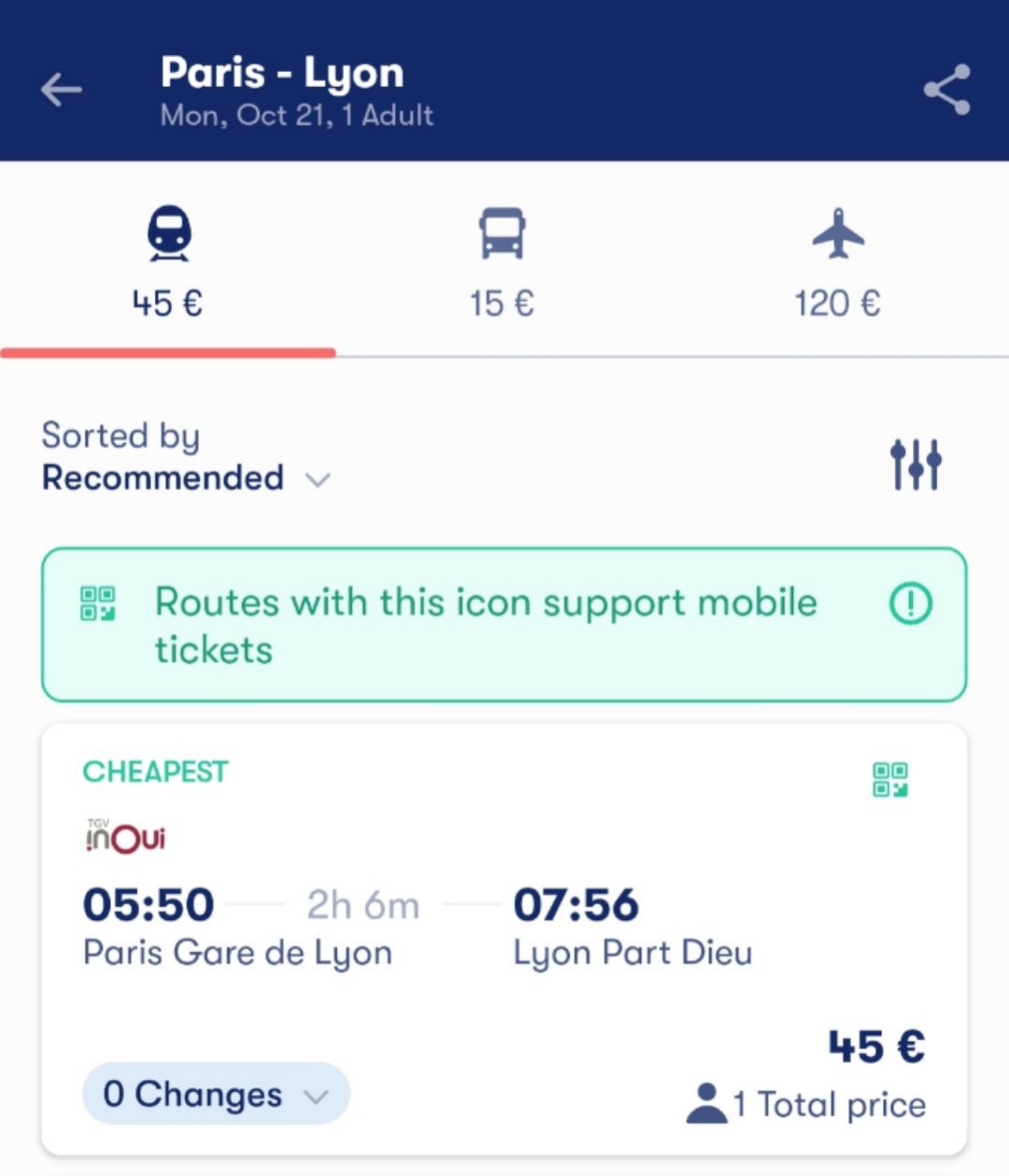The image size is (1009, 1176).
Task: Tap the info icon on mobile tickets banner
Action: (910, 604)
